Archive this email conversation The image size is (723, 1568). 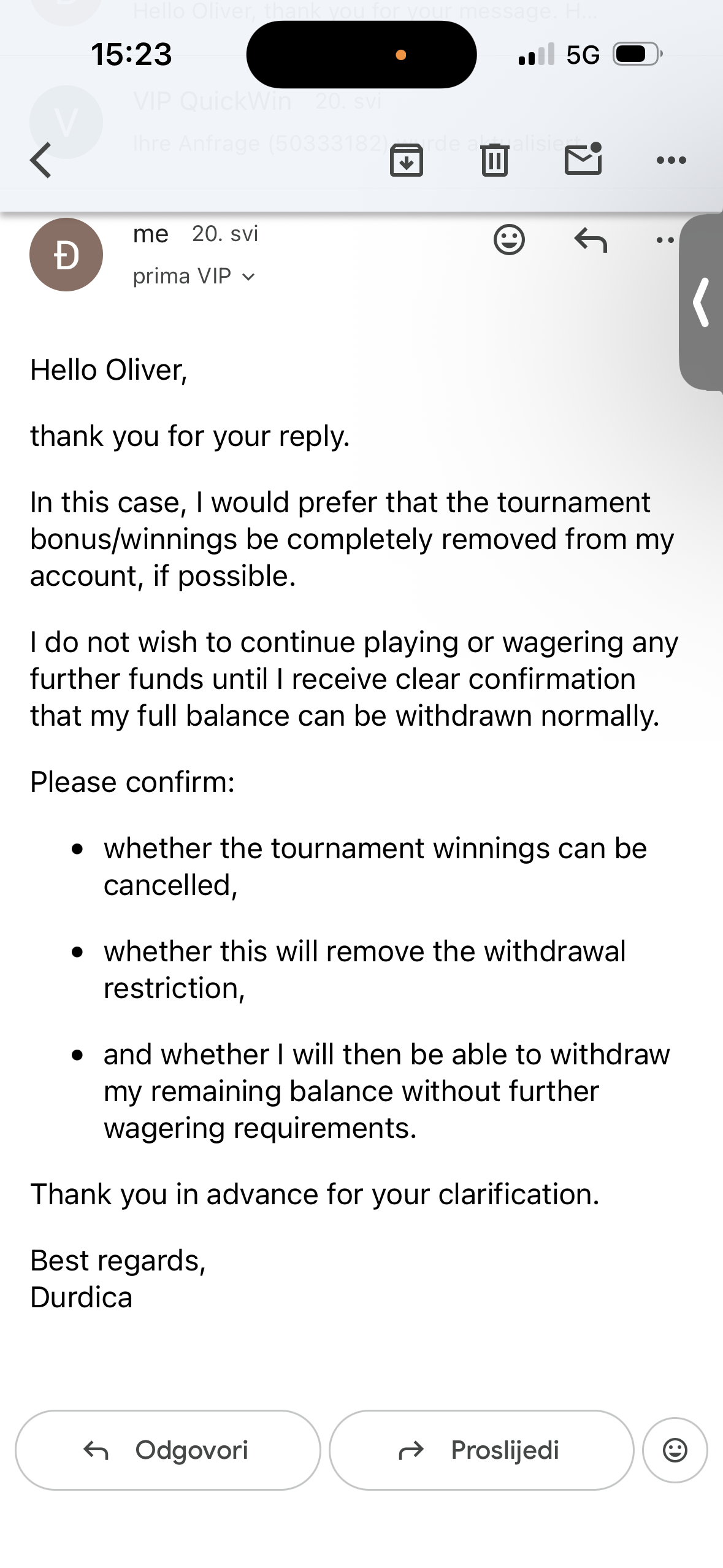click(x=407, y=160)
